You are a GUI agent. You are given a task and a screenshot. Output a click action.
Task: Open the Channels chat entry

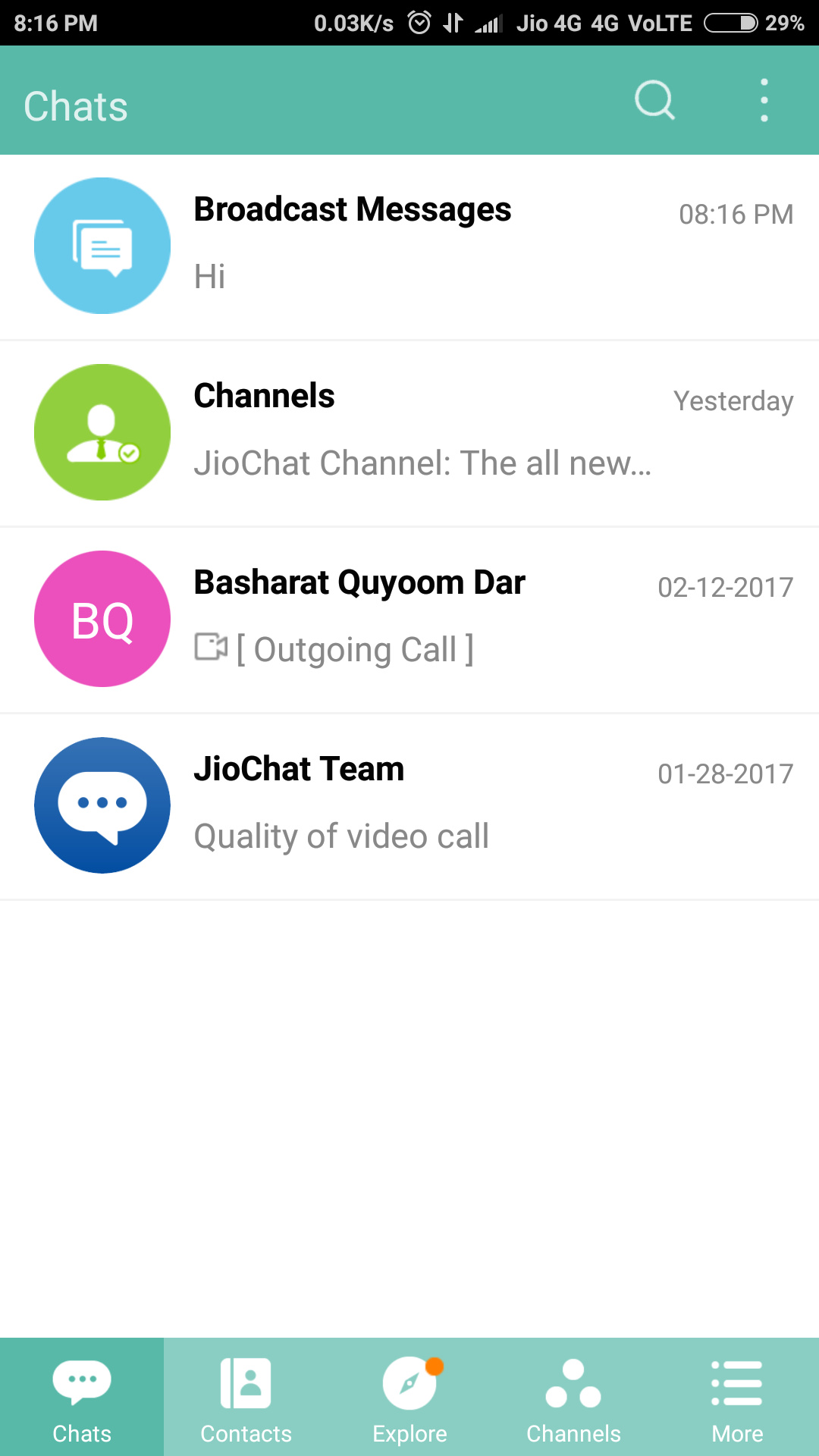[409, 433]
